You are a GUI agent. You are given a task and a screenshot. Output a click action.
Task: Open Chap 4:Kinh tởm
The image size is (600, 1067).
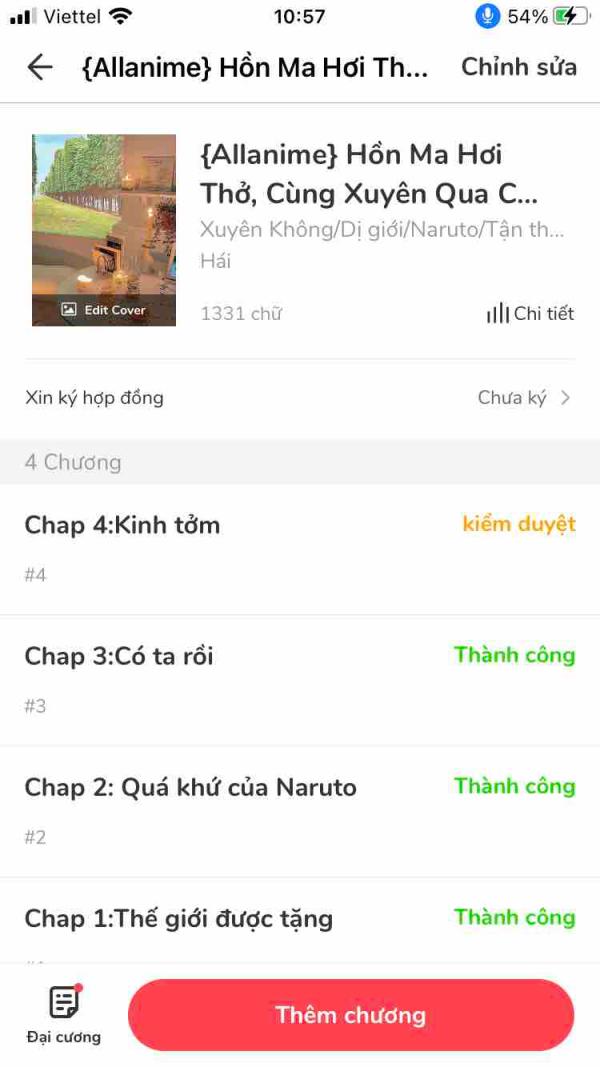[300, 547]
